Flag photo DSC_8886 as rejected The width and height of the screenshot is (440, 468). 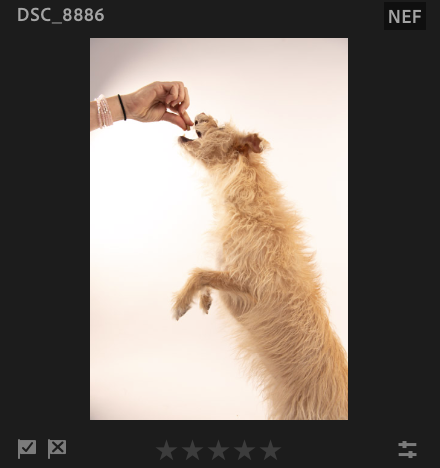pos(57,449)
